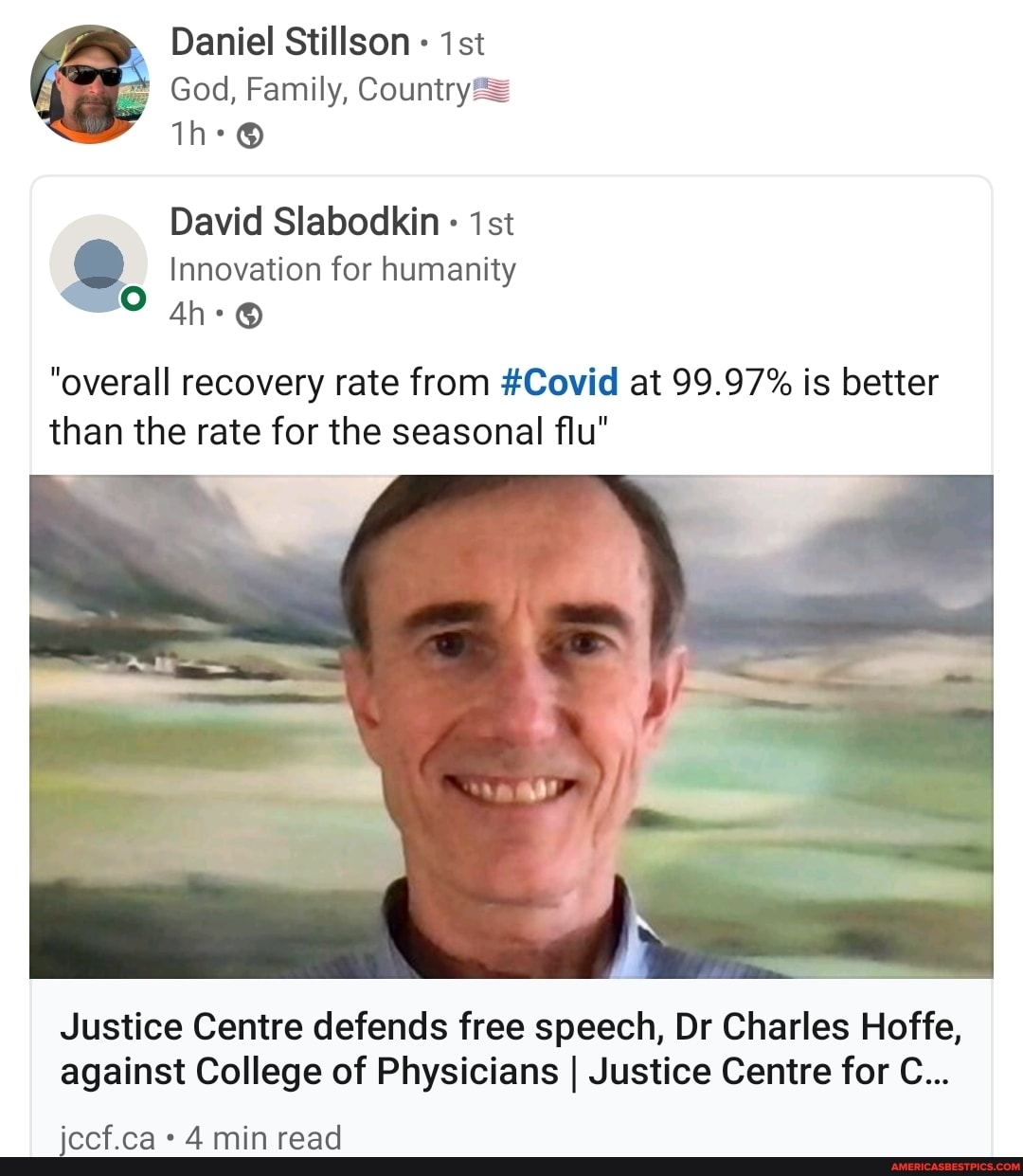This screenshot has height=1176, width=1023.
Task: Tap David Slabodkin's name
Action: pos(304,223)
